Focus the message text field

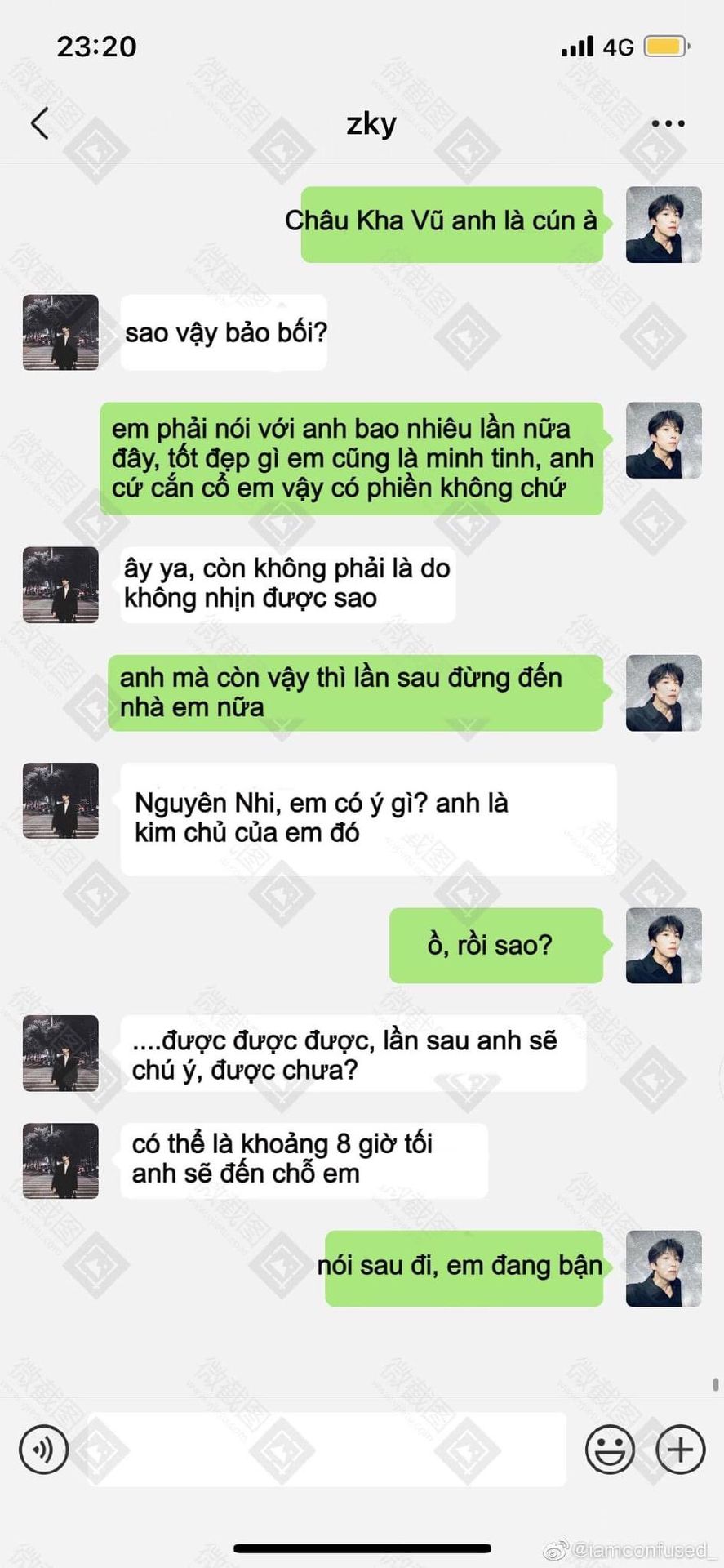pos(326,1450)
